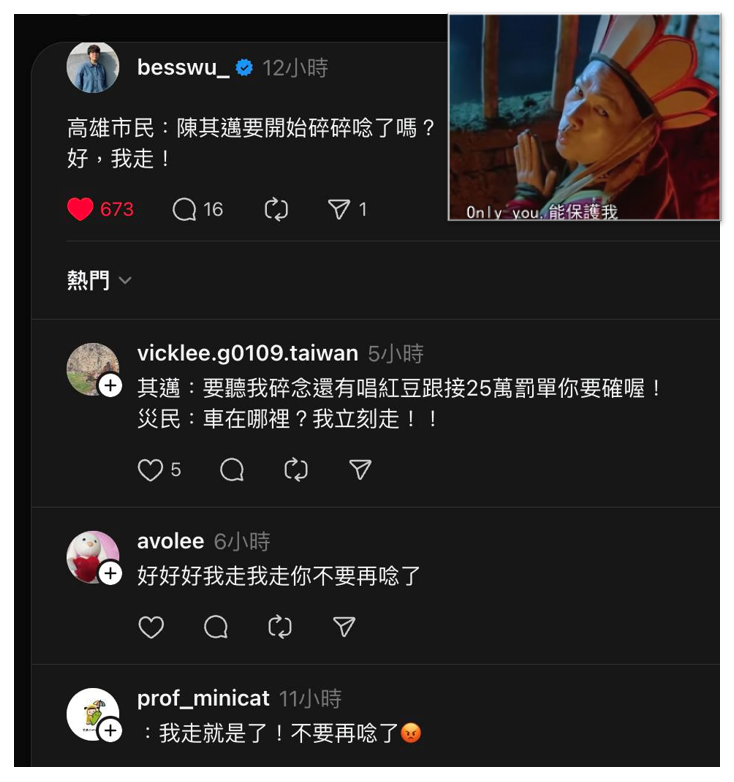
Task: Follow avolee via avatar plus
Action: coord(110,573)
